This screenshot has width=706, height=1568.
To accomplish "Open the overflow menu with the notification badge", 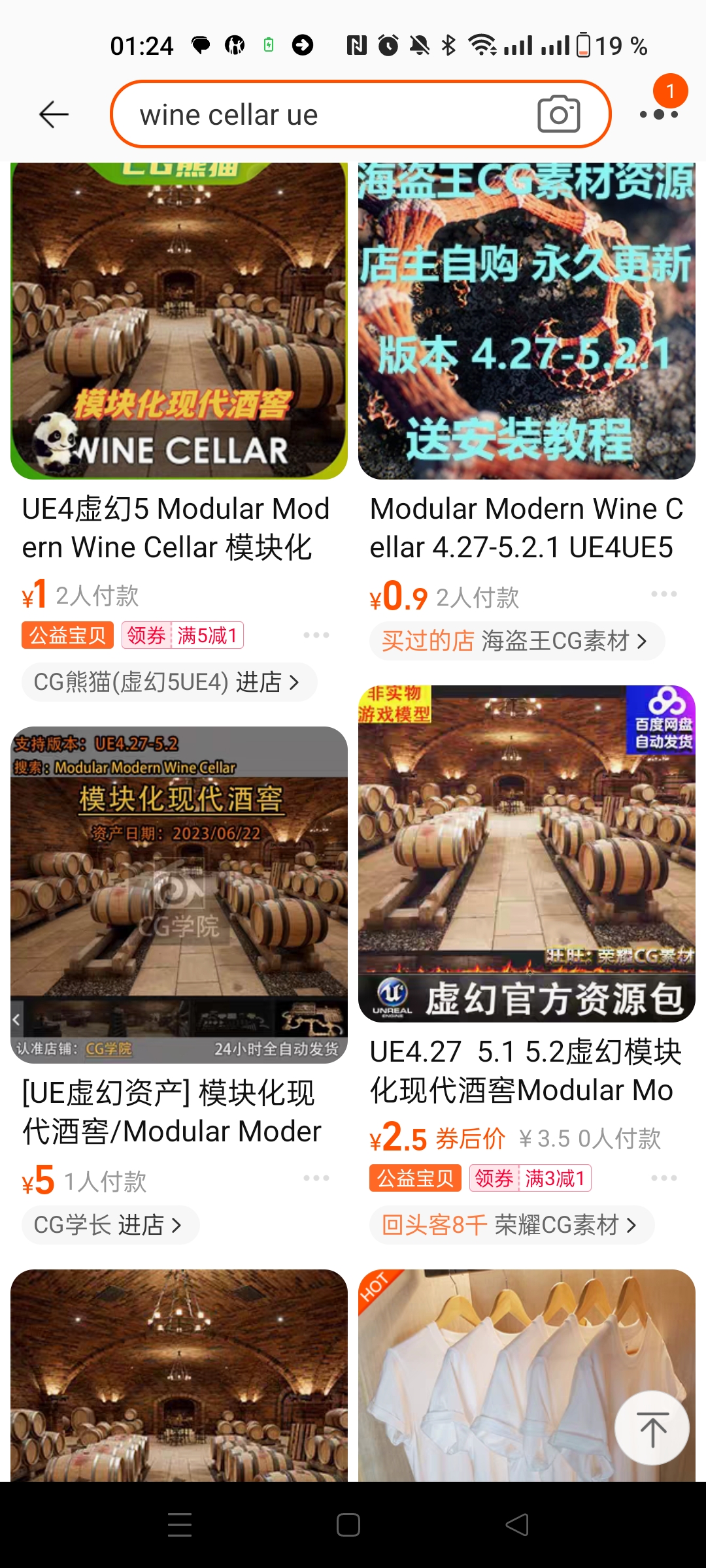I will (659, 112).
